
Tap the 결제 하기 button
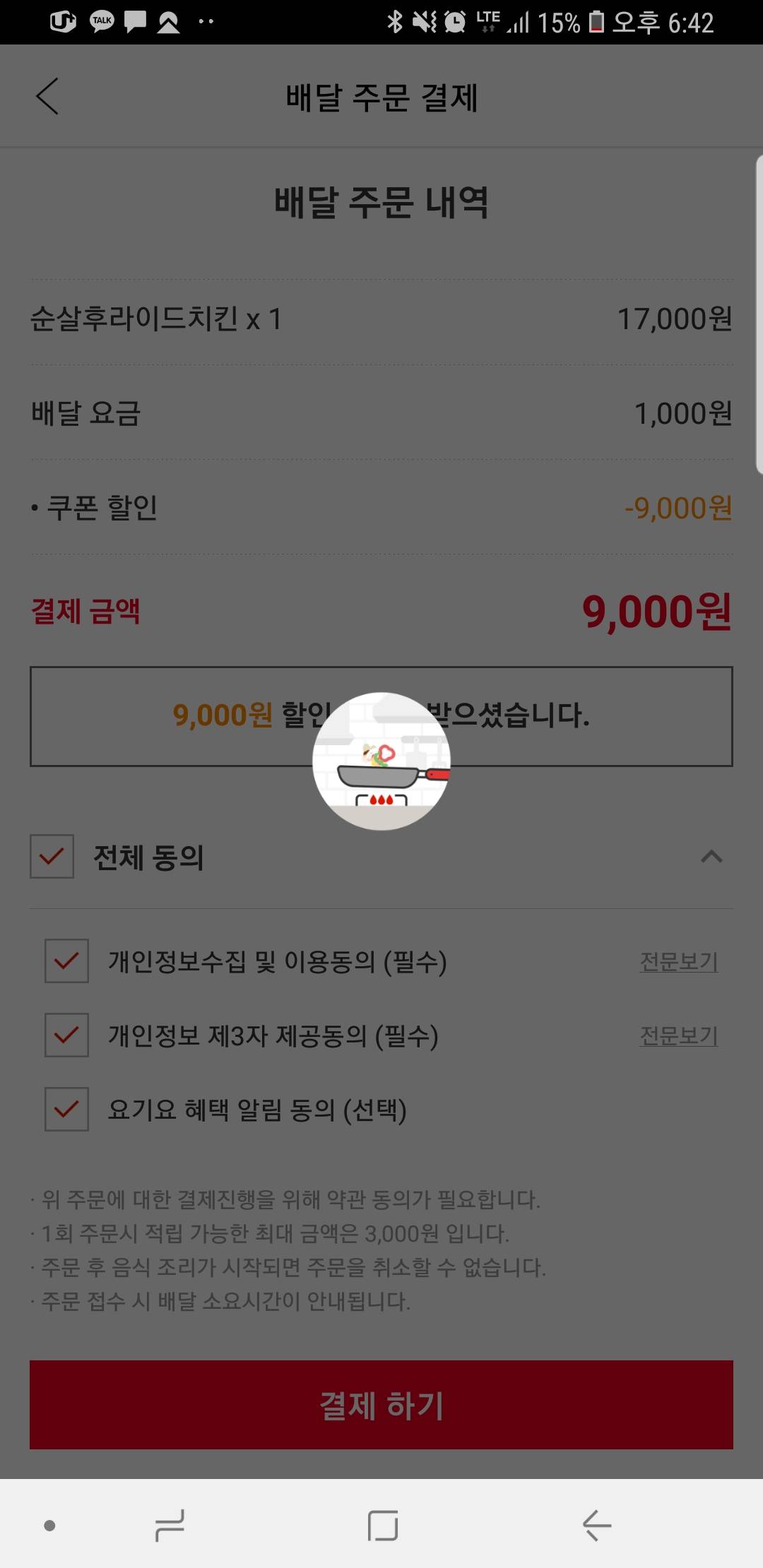(381, 1405)
